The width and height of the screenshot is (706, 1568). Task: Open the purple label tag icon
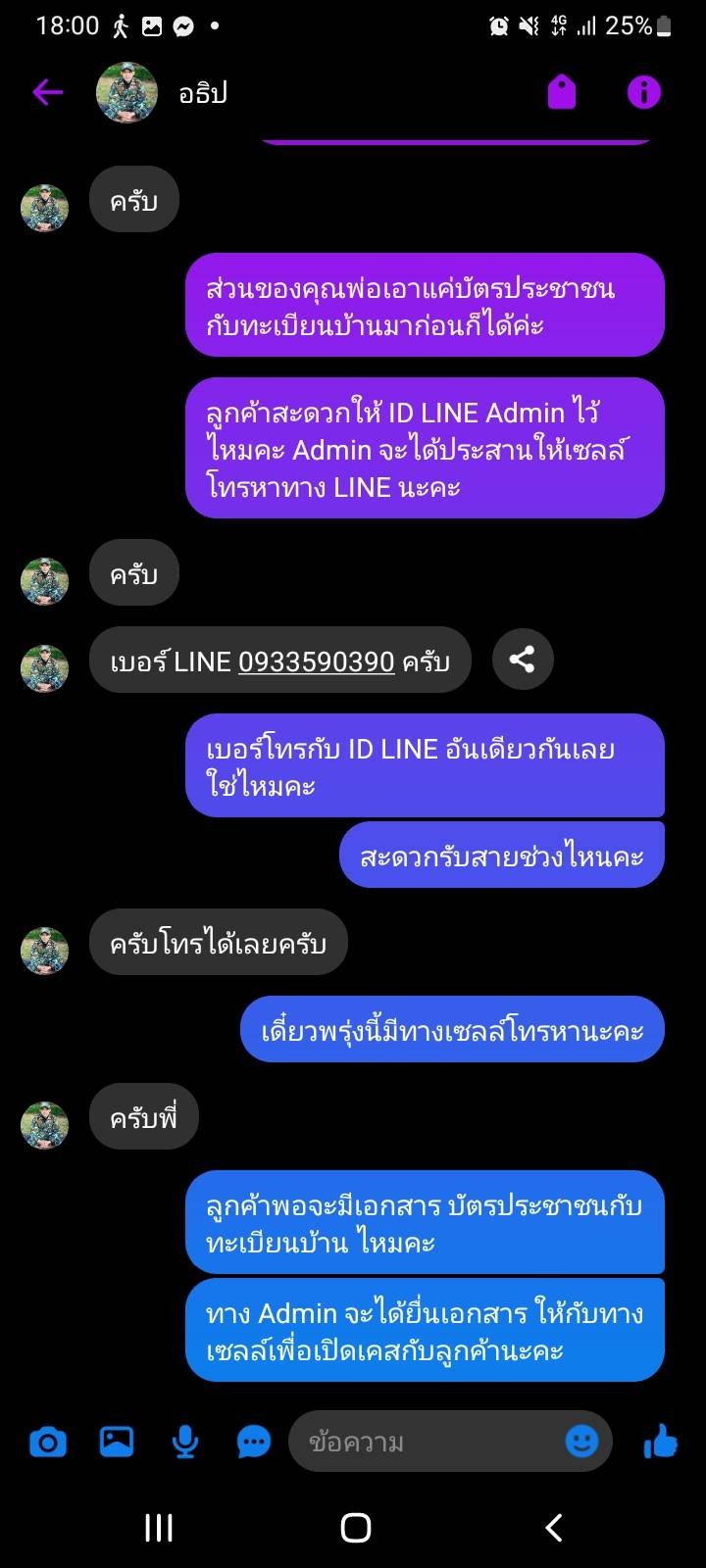[562, 93]
